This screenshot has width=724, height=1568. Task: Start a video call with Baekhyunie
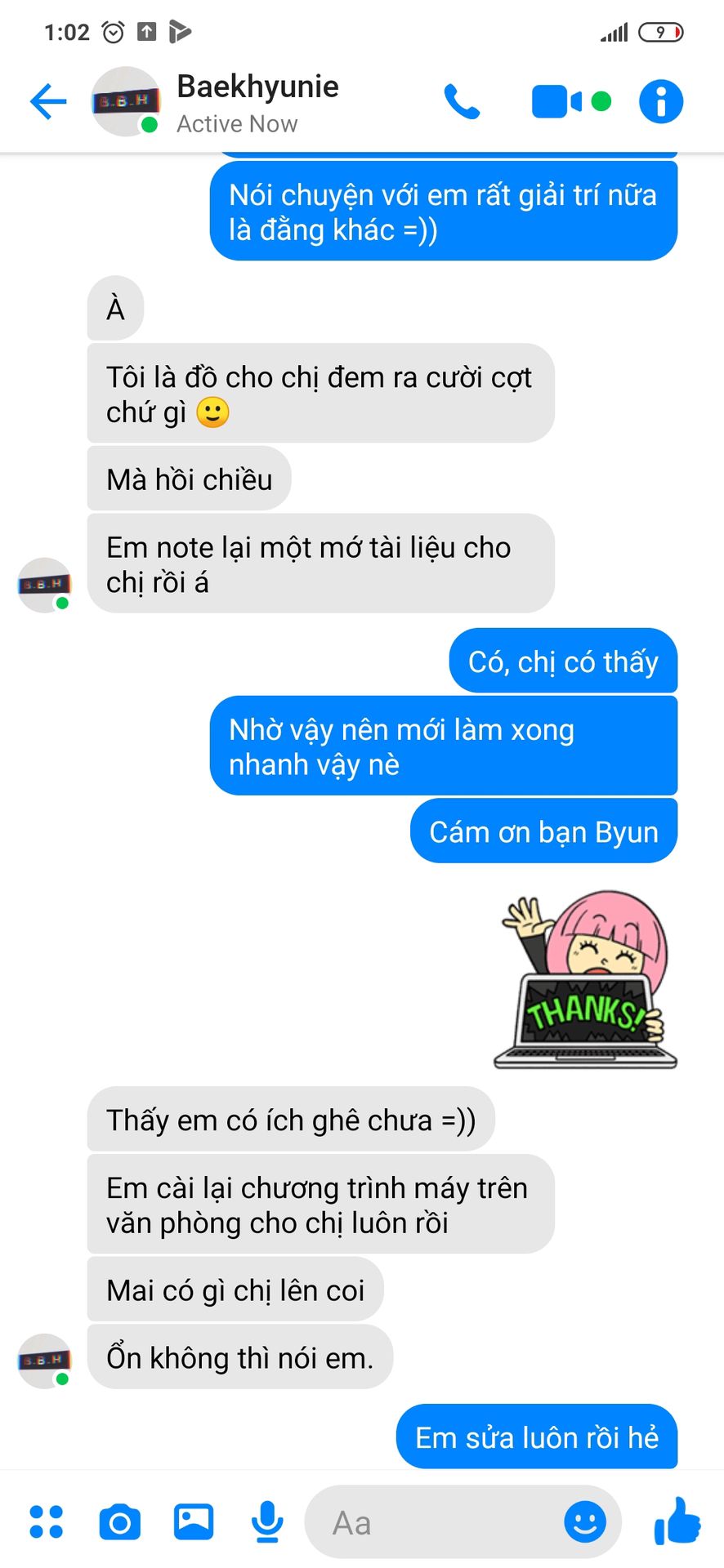click(x=570, y=102)
